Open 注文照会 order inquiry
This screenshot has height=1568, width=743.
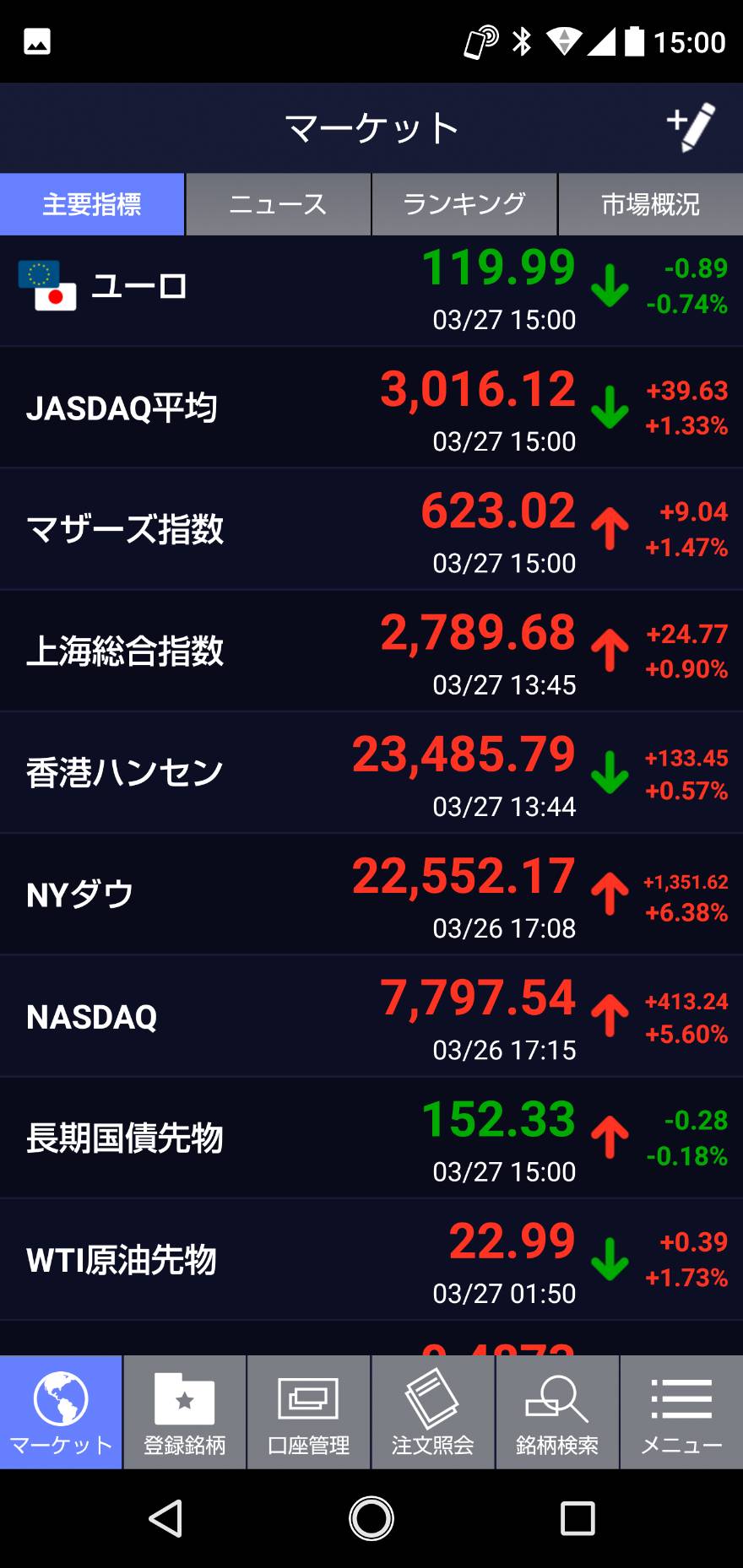point(432,1413)
